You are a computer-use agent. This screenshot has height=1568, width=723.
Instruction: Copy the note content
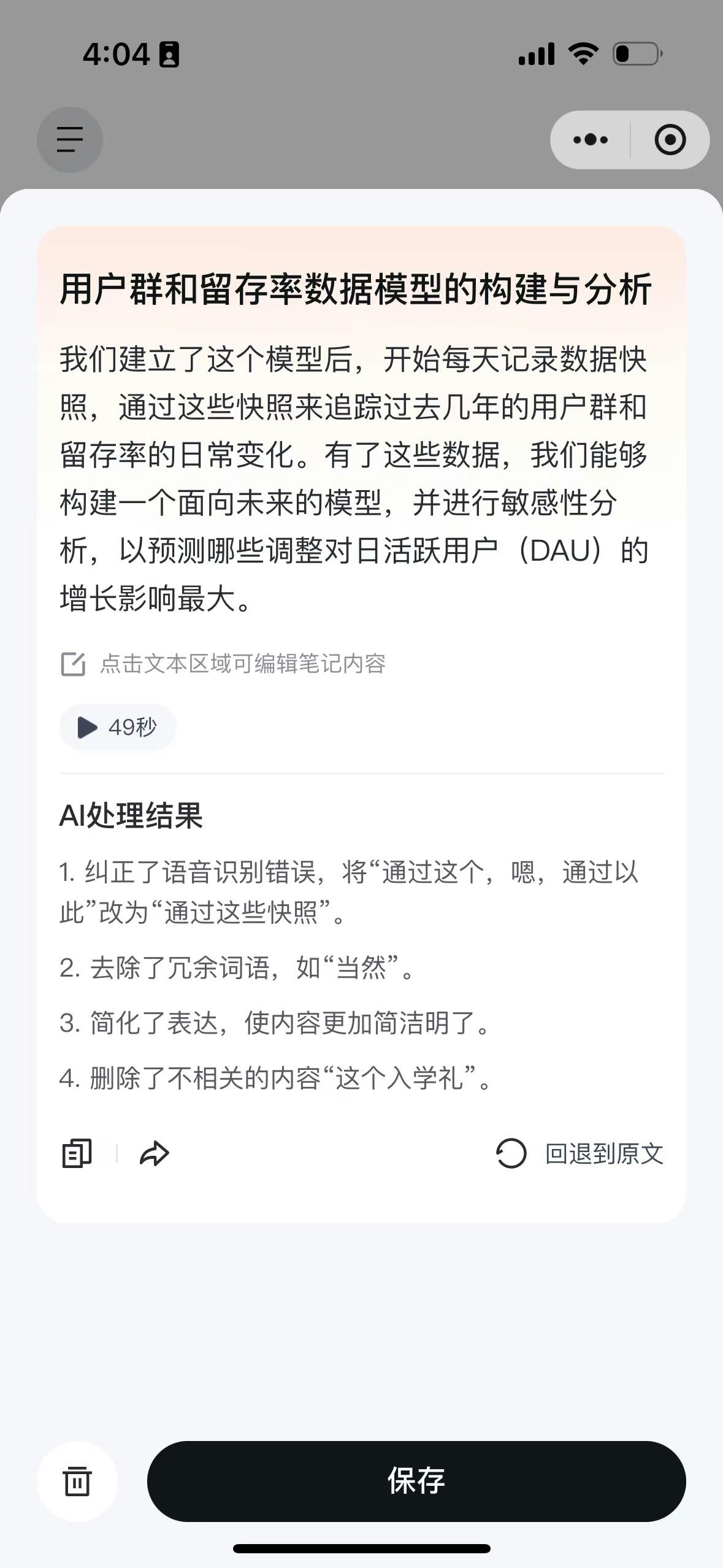pyautogui.click(x=77, y=1153)
